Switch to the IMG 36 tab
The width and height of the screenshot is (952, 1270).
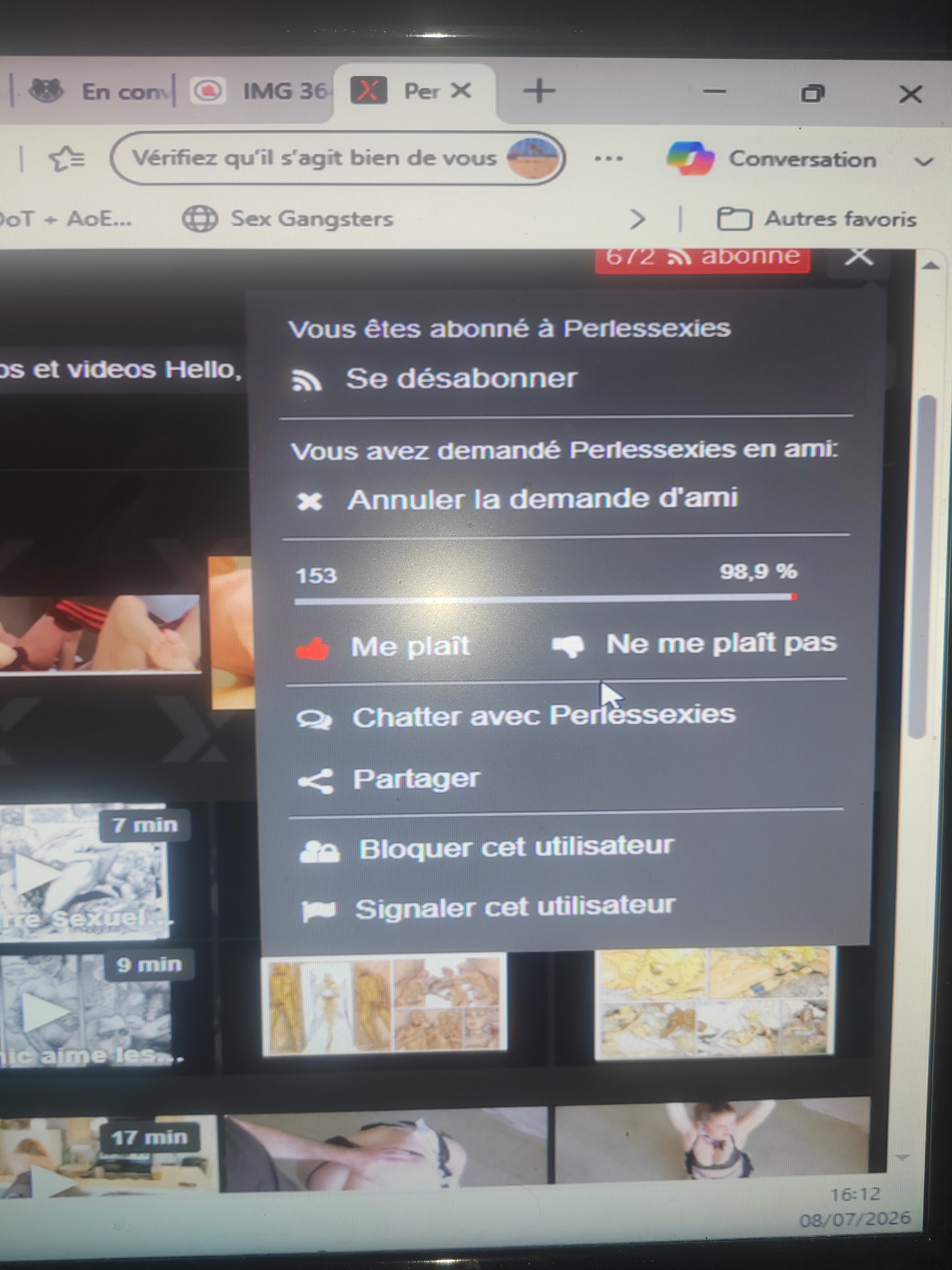263,91
